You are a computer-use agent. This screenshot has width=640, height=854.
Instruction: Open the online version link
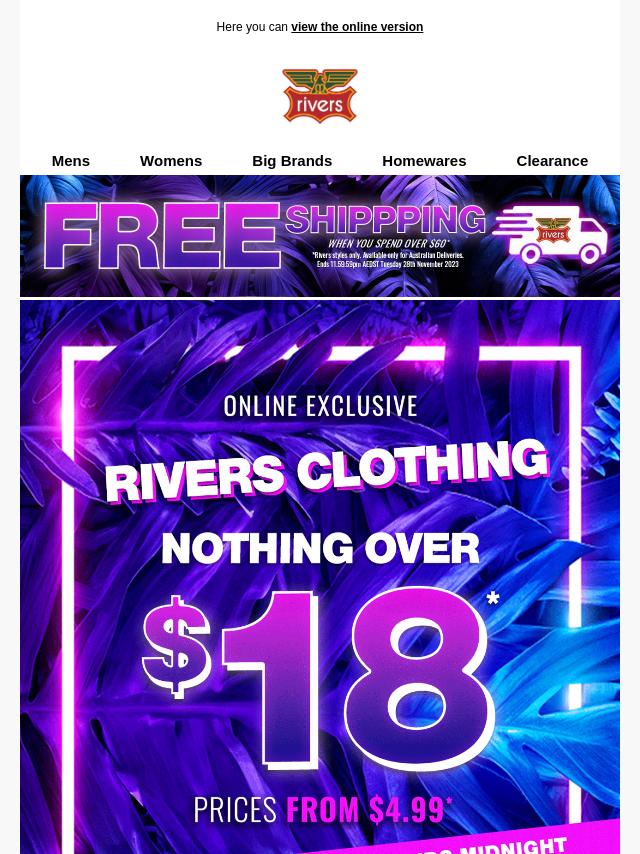coord(356,27)
